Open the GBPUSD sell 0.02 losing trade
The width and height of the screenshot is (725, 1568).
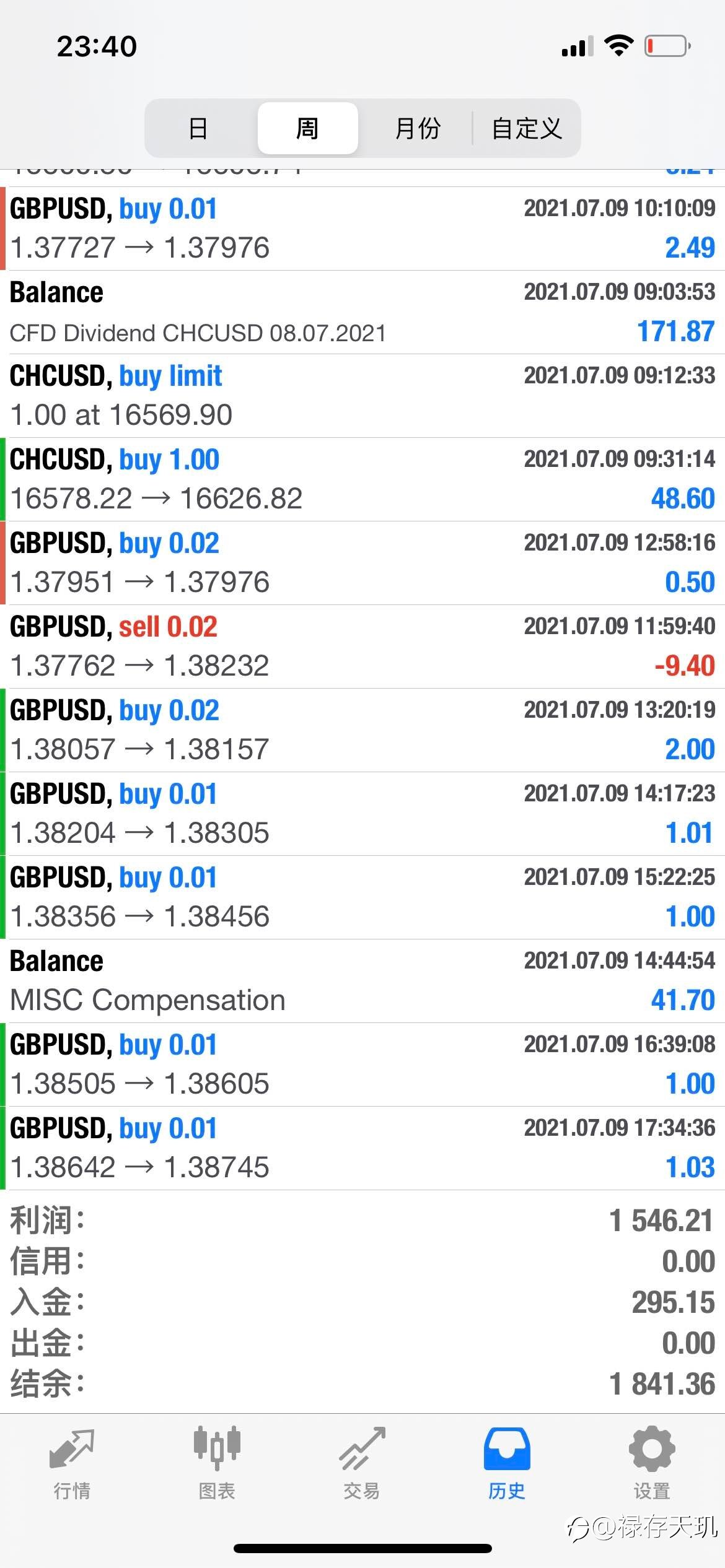pyautogui.click(x=362, y=647)
